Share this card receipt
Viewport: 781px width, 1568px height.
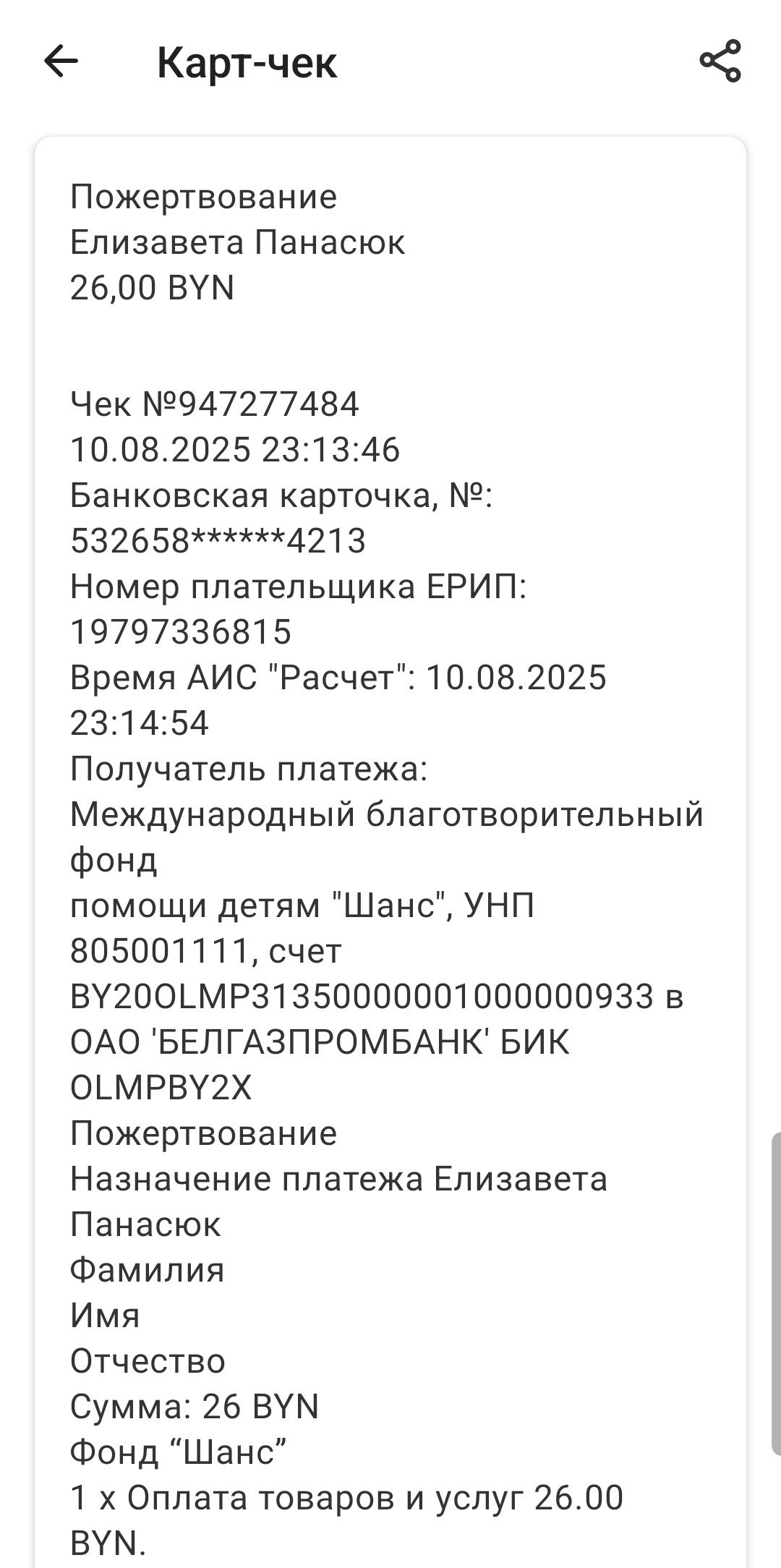[720, 61]
